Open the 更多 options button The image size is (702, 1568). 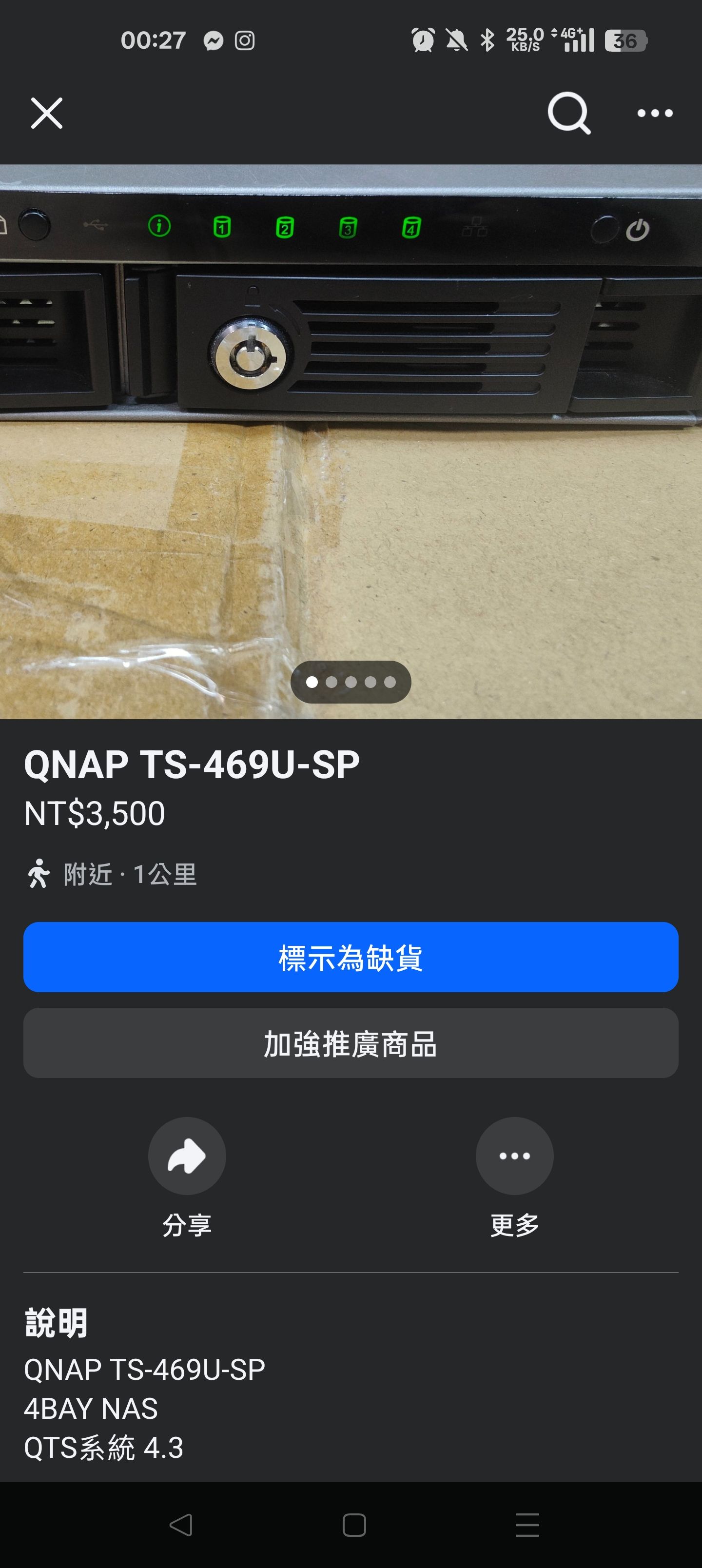tap(514, 1156)
